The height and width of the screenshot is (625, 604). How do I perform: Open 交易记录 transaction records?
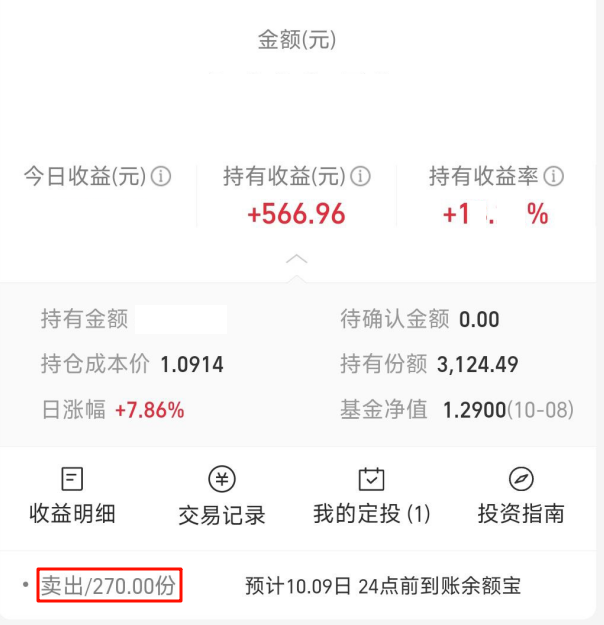pyautogui.click(x=222, y=496)
